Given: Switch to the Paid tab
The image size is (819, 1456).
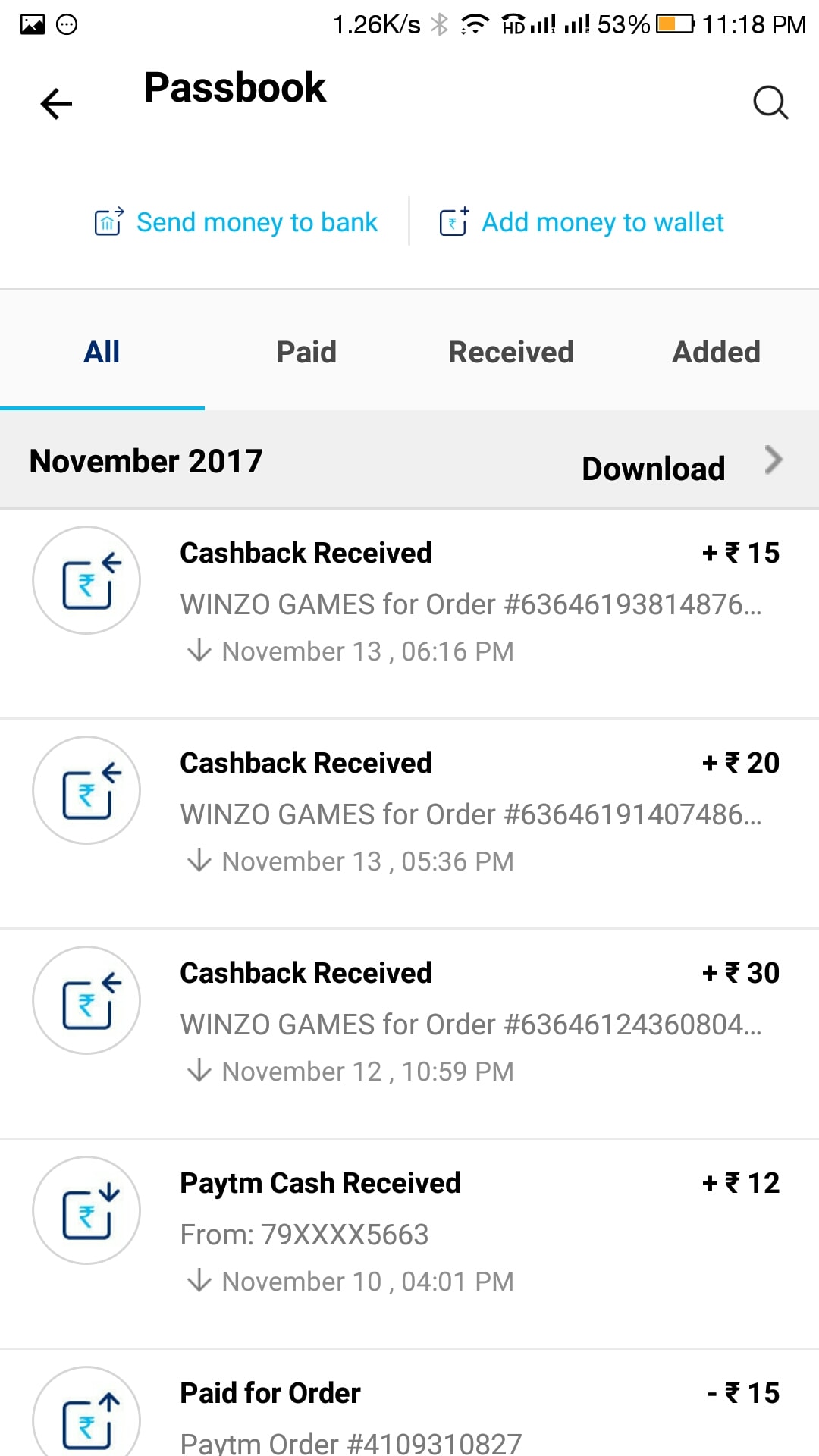Looking at the screenshot, I should (306, 352).
